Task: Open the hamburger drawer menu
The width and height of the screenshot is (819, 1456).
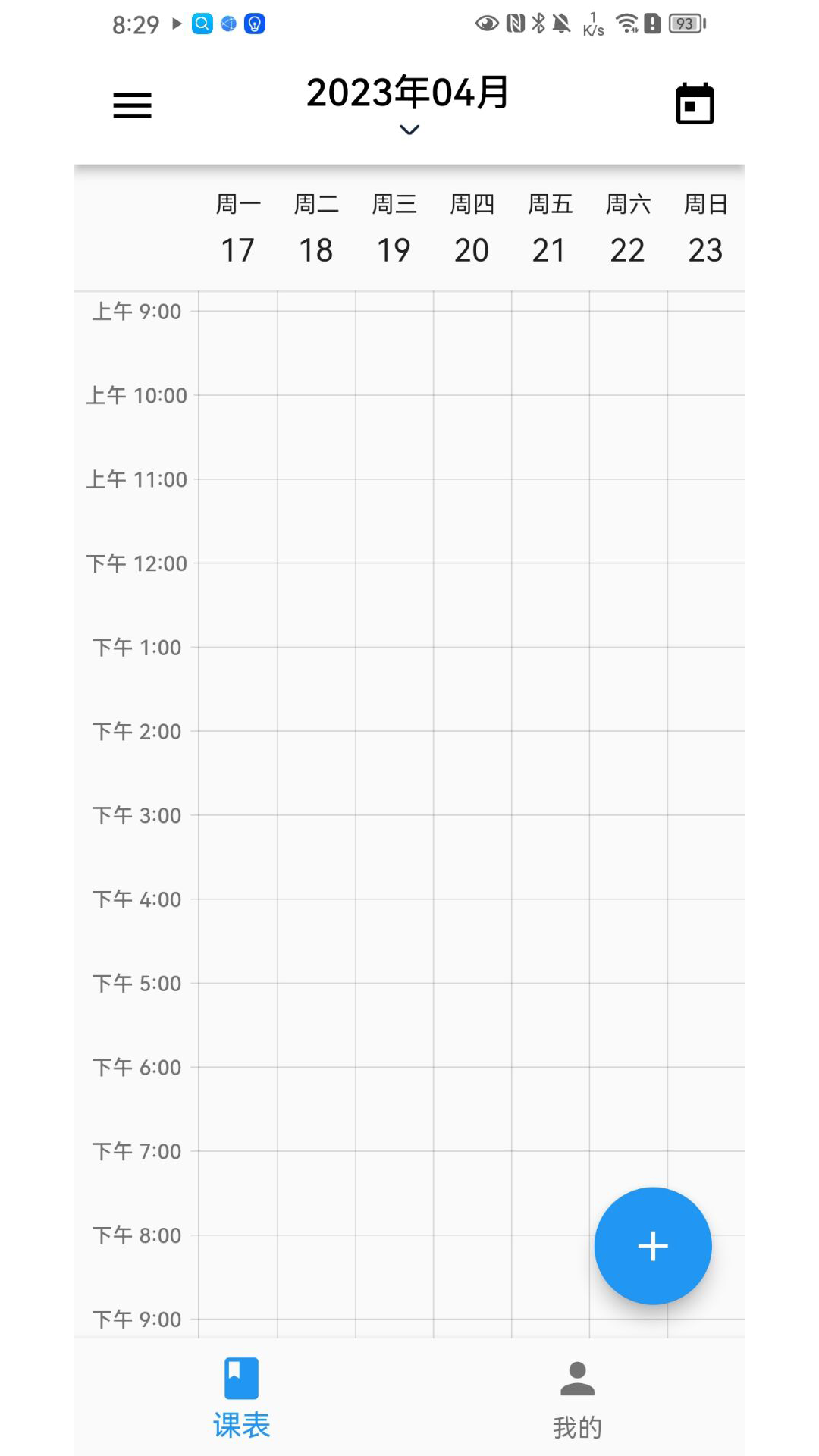Action: (x=132, y=105)
